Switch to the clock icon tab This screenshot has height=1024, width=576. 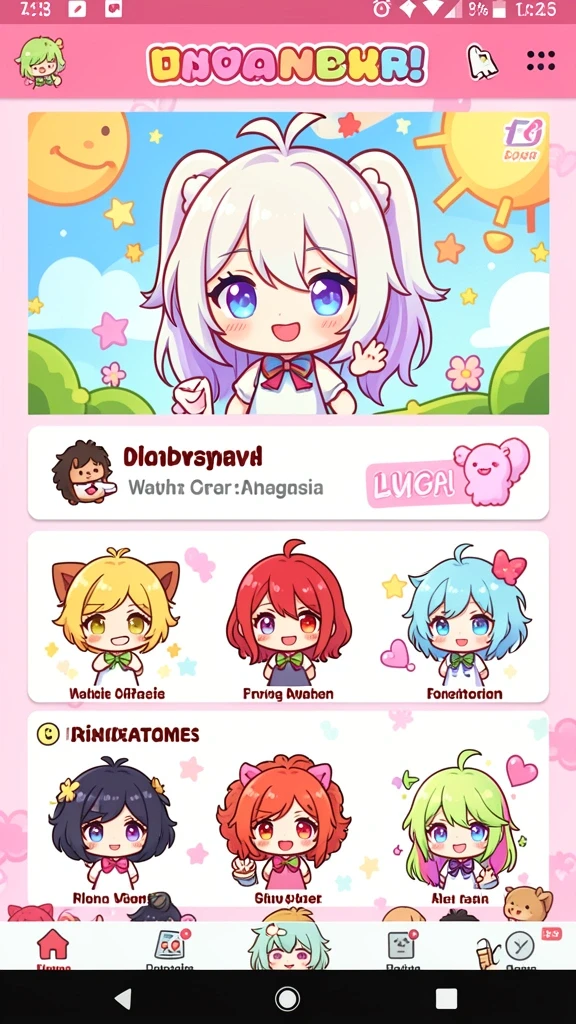(519, 948)
